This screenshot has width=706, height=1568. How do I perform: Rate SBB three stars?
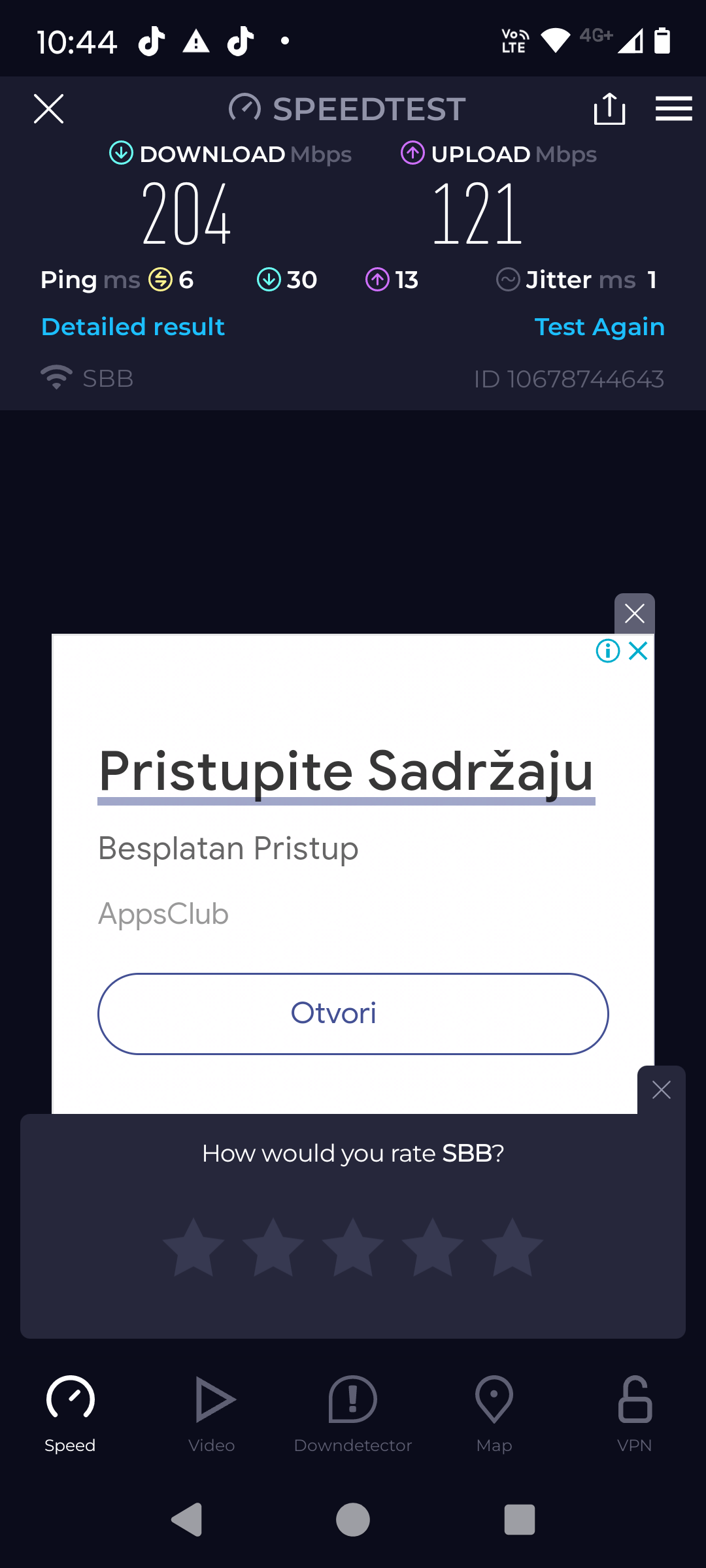[353, 1248]
